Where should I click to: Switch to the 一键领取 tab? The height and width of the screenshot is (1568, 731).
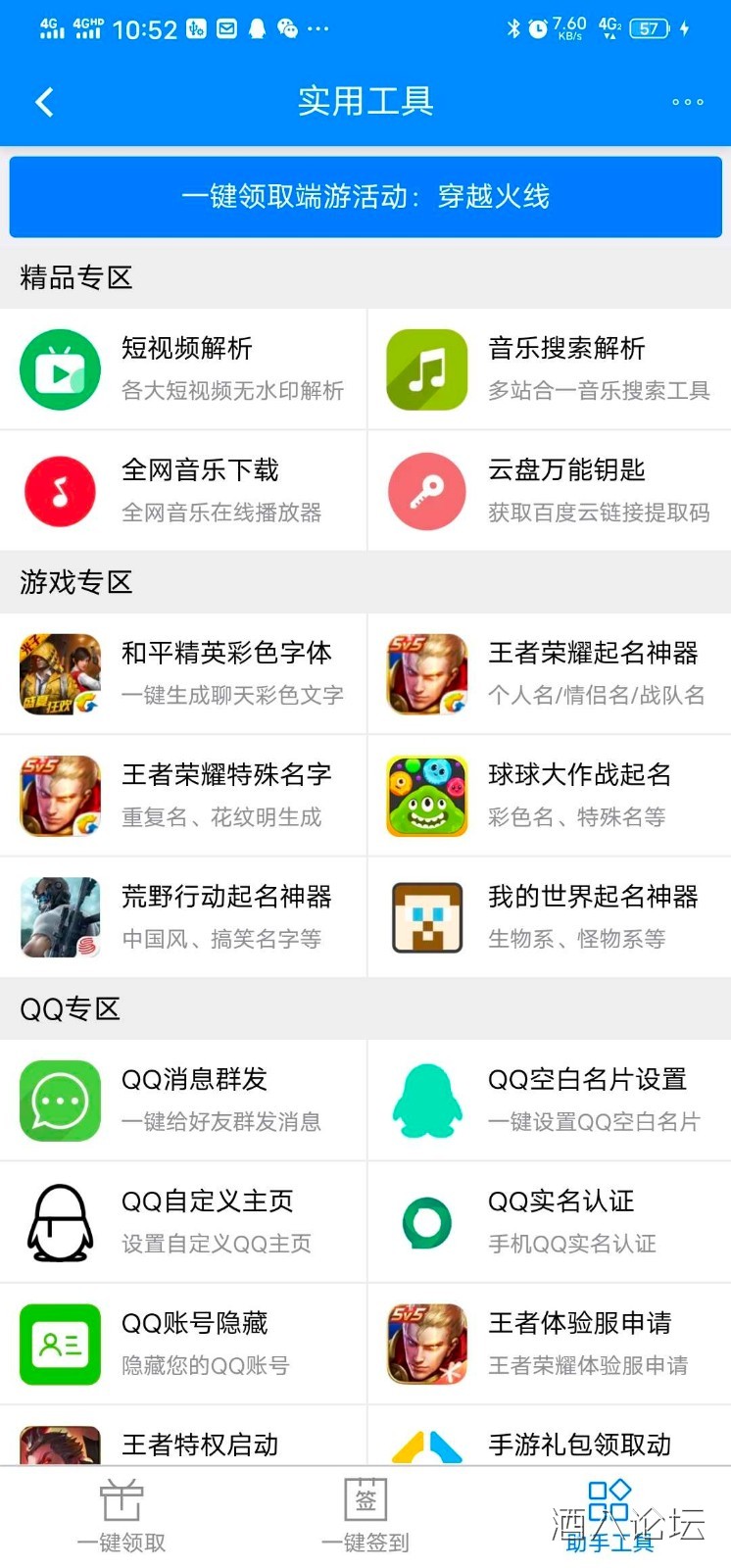click(x=122, y=1516)
